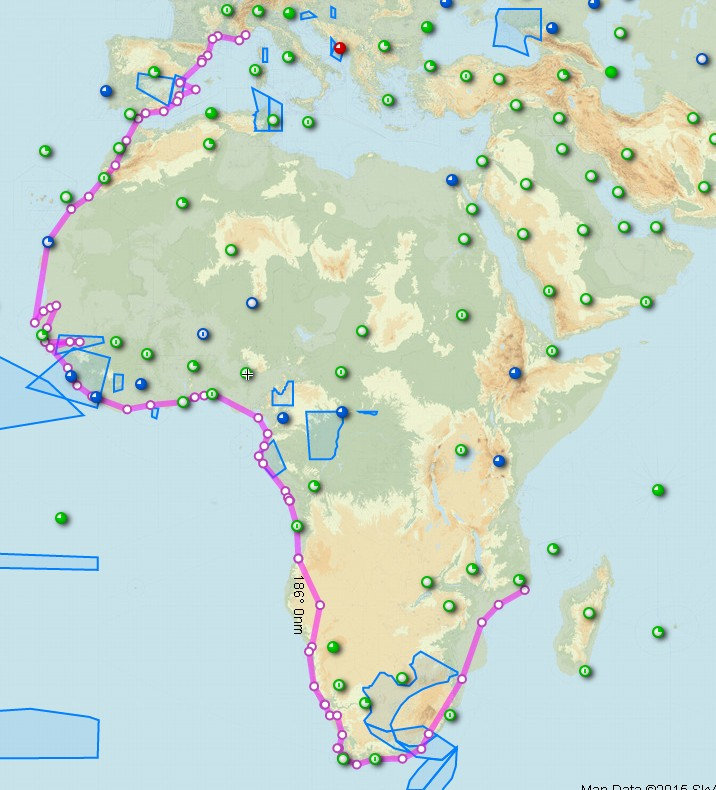The image size is (716, 790).
Task: Select the blue marker on the Libyan coast
Action: pos(452,180)
